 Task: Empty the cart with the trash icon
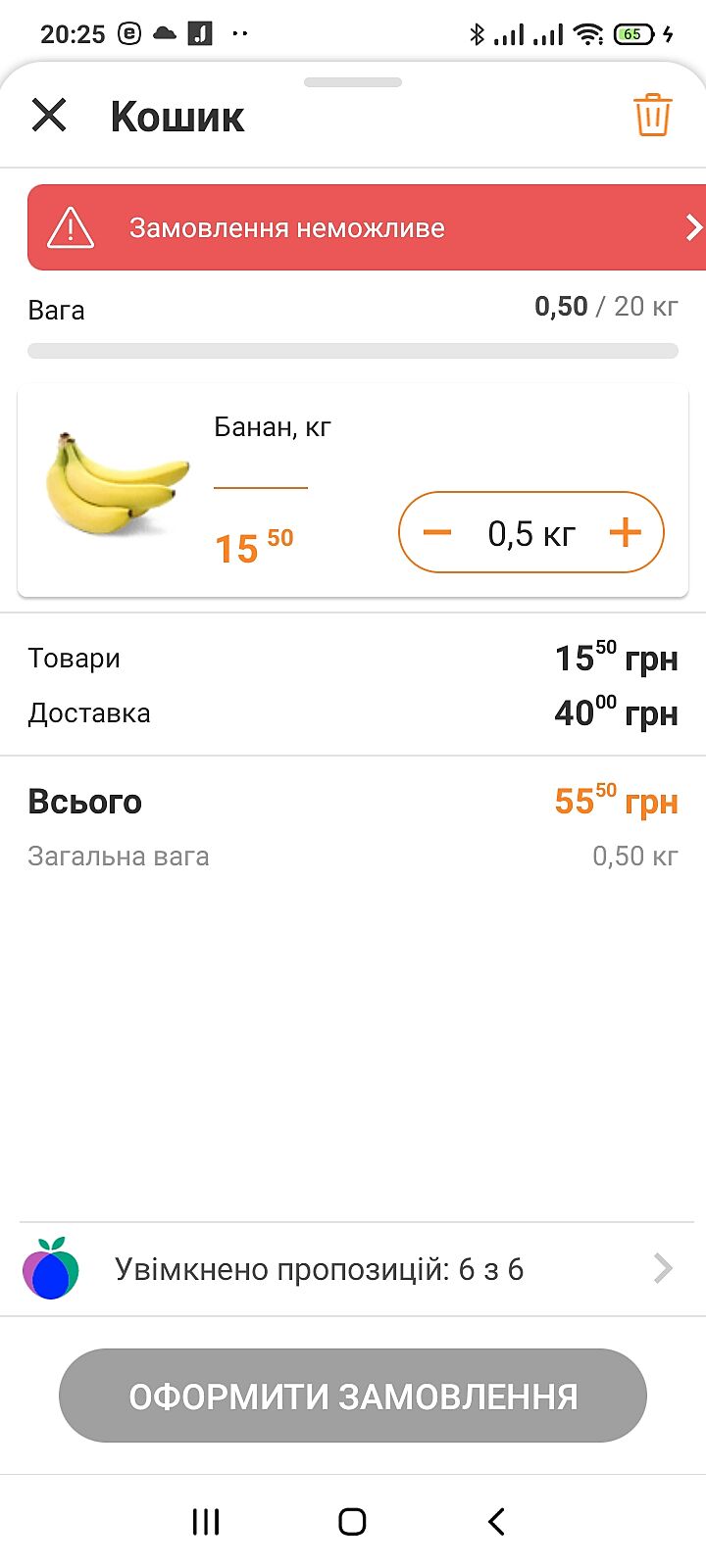point(652,116)
